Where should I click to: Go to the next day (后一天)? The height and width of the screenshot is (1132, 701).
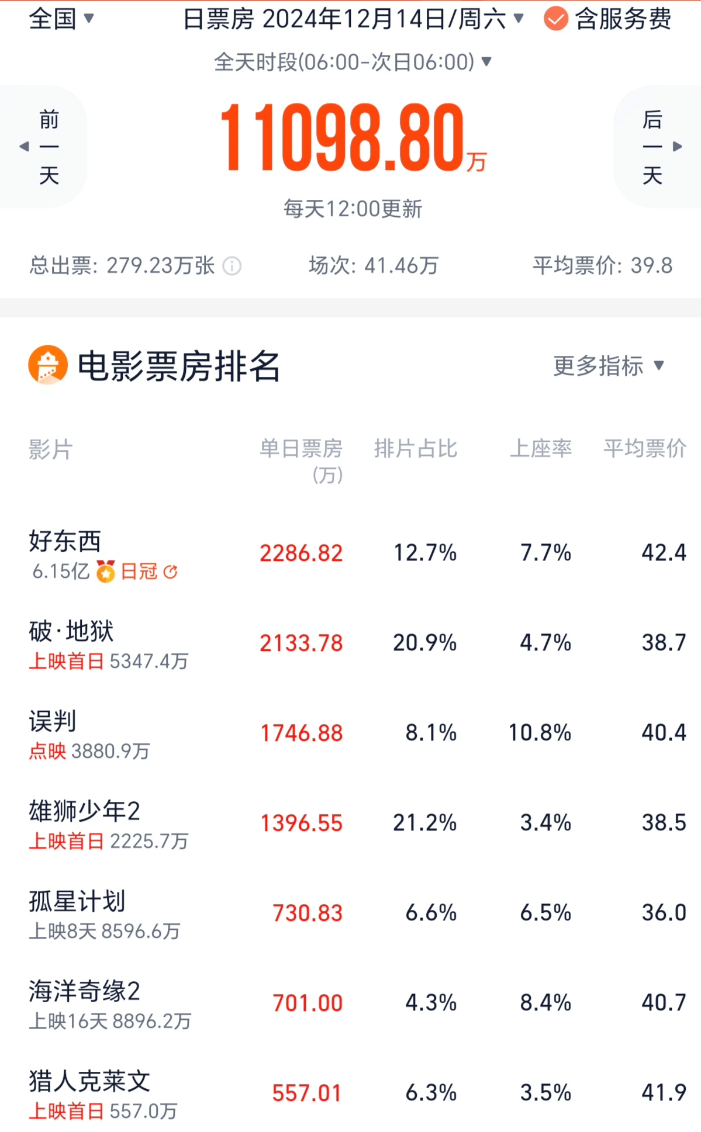pyautogui.click(x=656, y=147)
